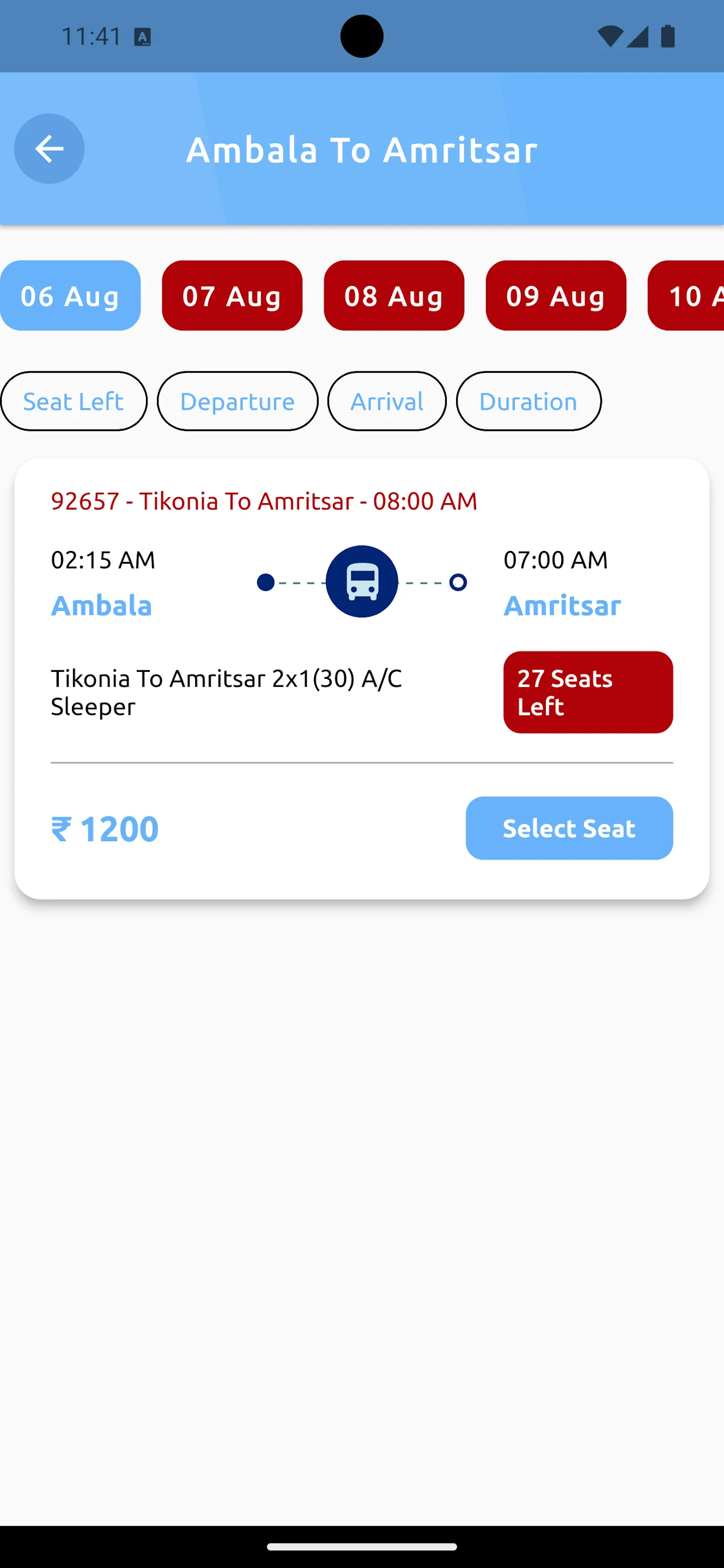The height and width of the screenshot is (1568, 724).
Task: Select the 06 Aug date chip
Action: pyautogui.click(x=70, y=296)
